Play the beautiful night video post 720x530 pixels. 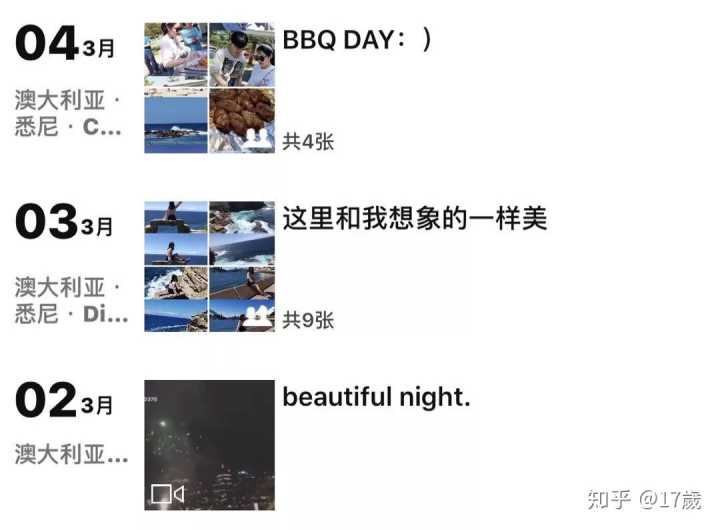click(209, 445)
